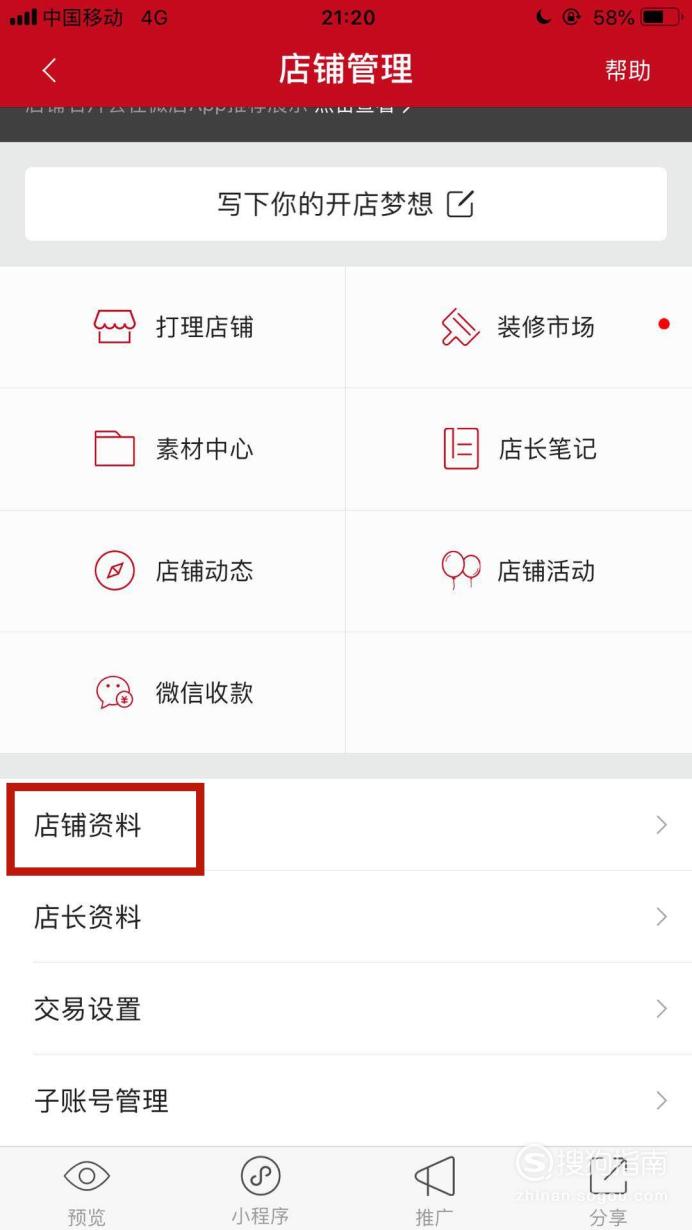692x1230 pixels.
Task: Open 素材中心
Action: [x=173, y=449]
